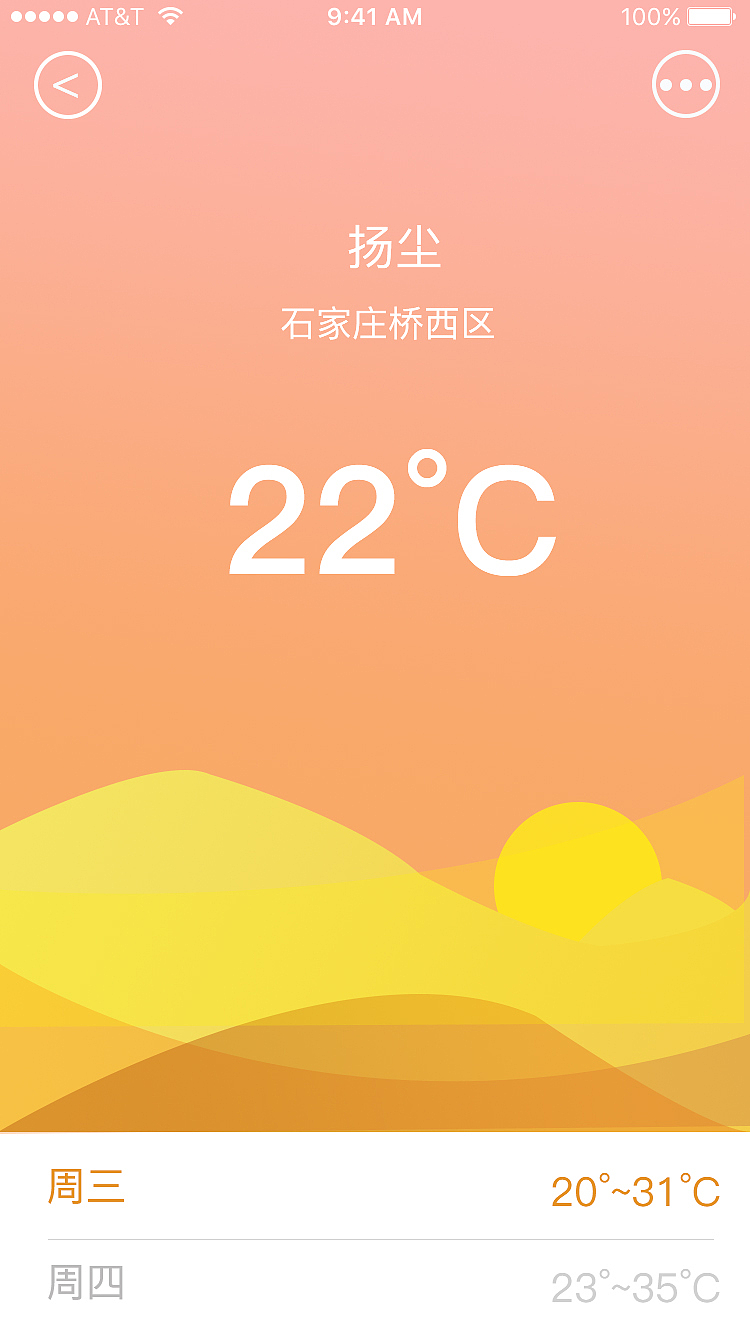750x1334 pixels.
Task: Click the 20°~31°C temperature range
Action: click(x=635, y=1192)
